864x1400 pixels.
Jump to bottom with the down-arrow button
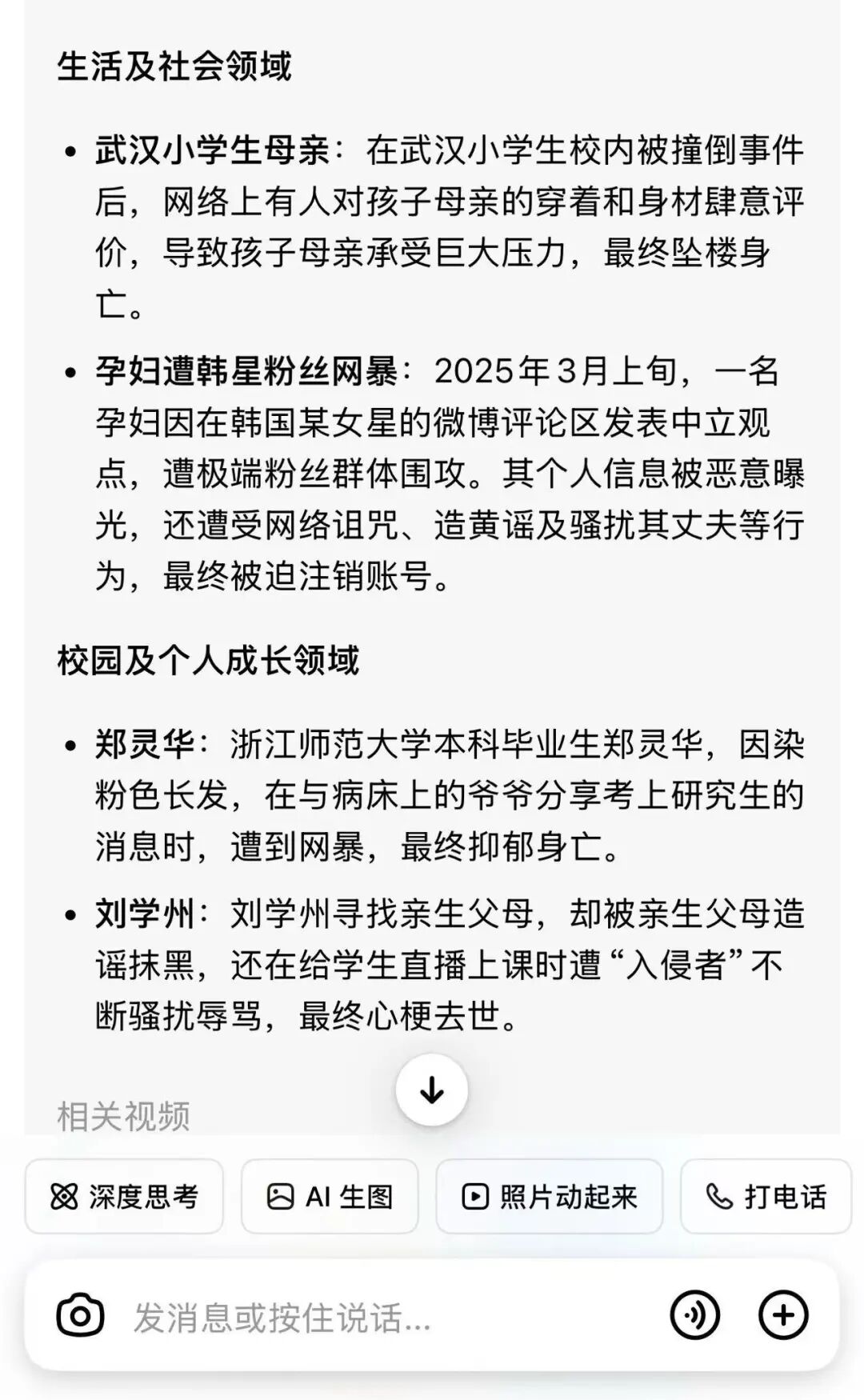(x=432, y=1090)
